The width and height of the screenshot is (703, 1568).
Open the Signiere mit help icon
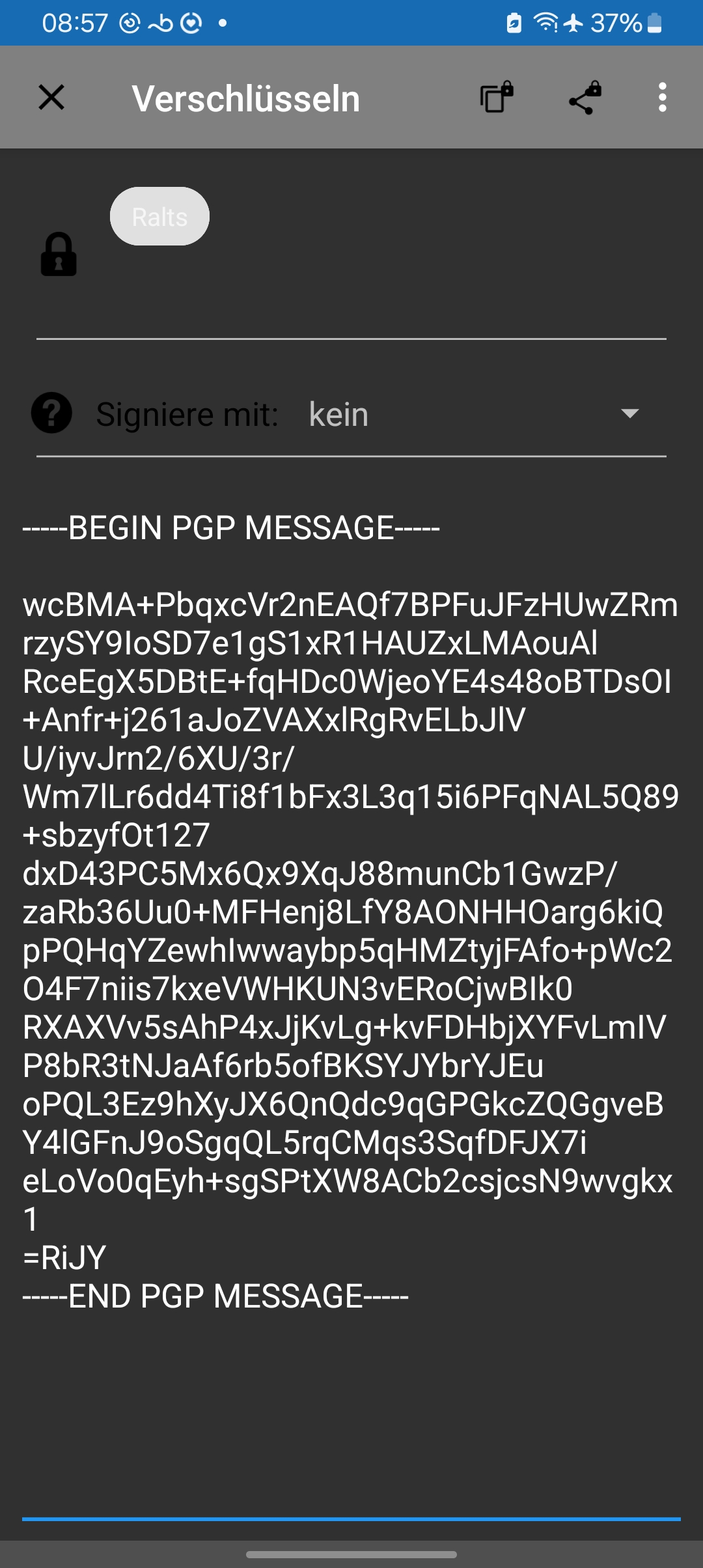pos(51,413)
